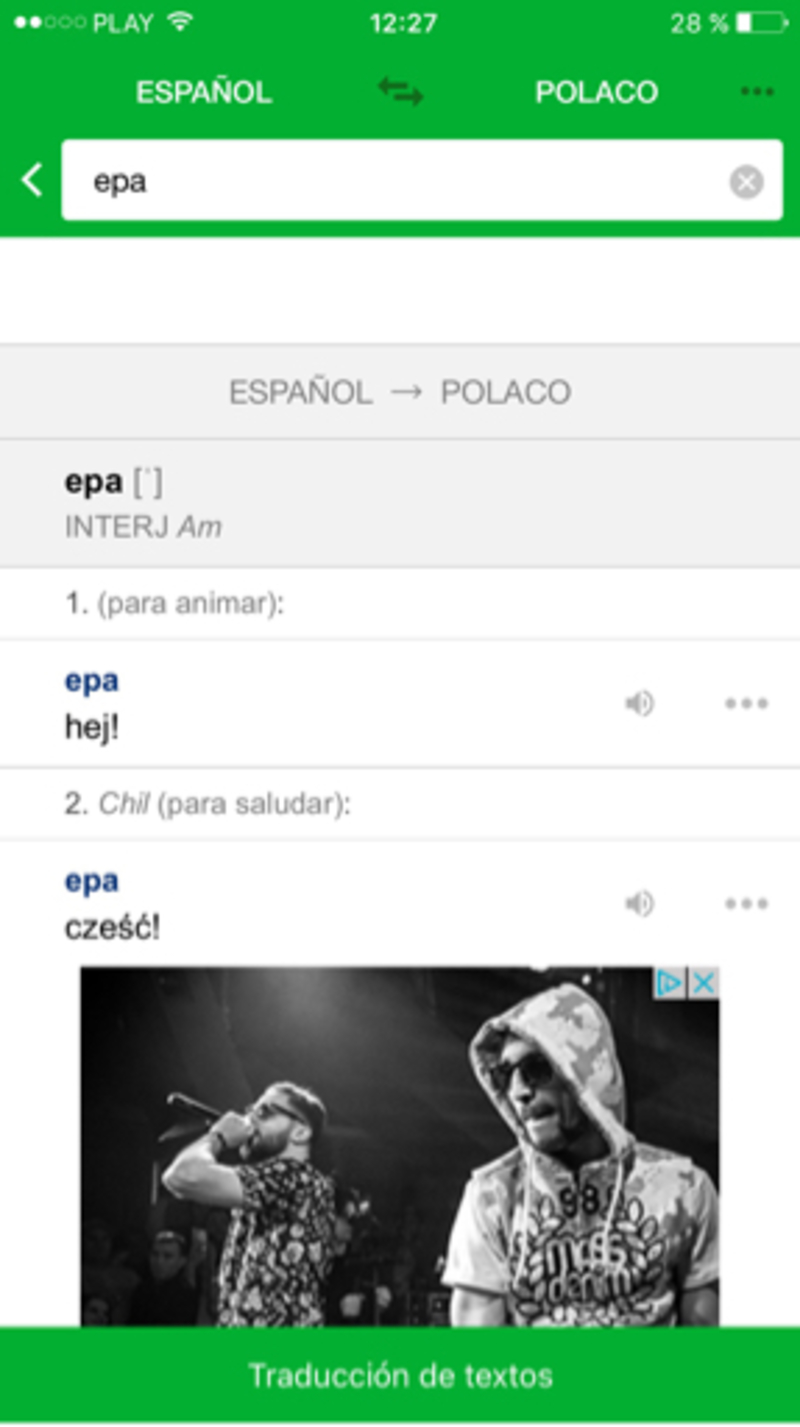Open more options for the cześć! entry

pos(746,904)
